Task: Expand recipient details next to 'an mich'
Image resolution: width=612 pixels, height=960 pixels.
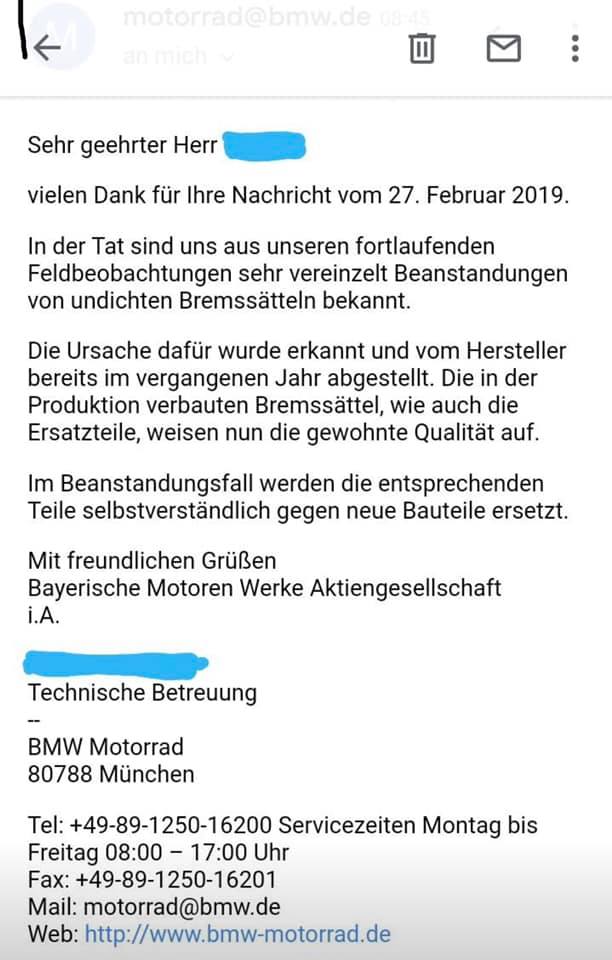Action: click(x=227, y=57)
